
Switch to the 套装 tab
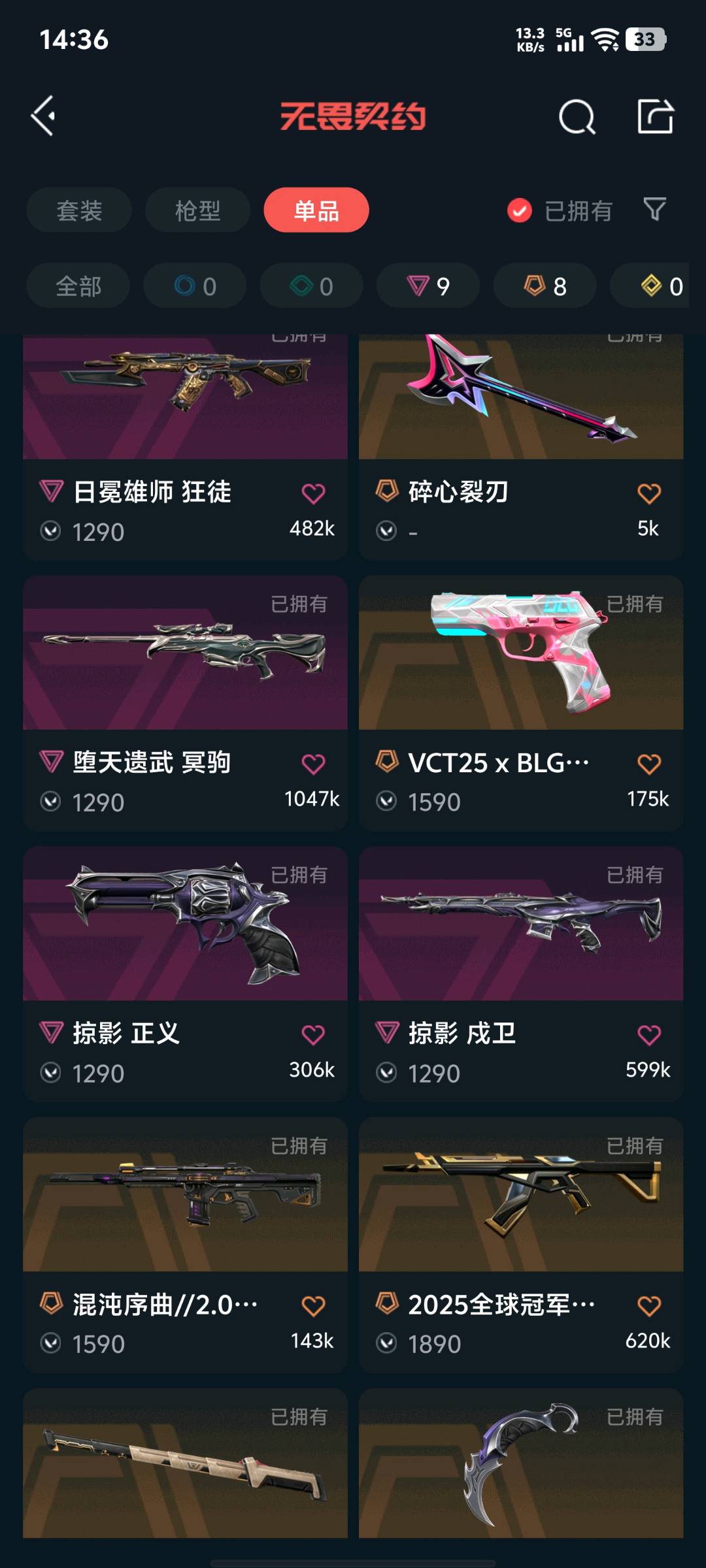[x=79, y=210]
